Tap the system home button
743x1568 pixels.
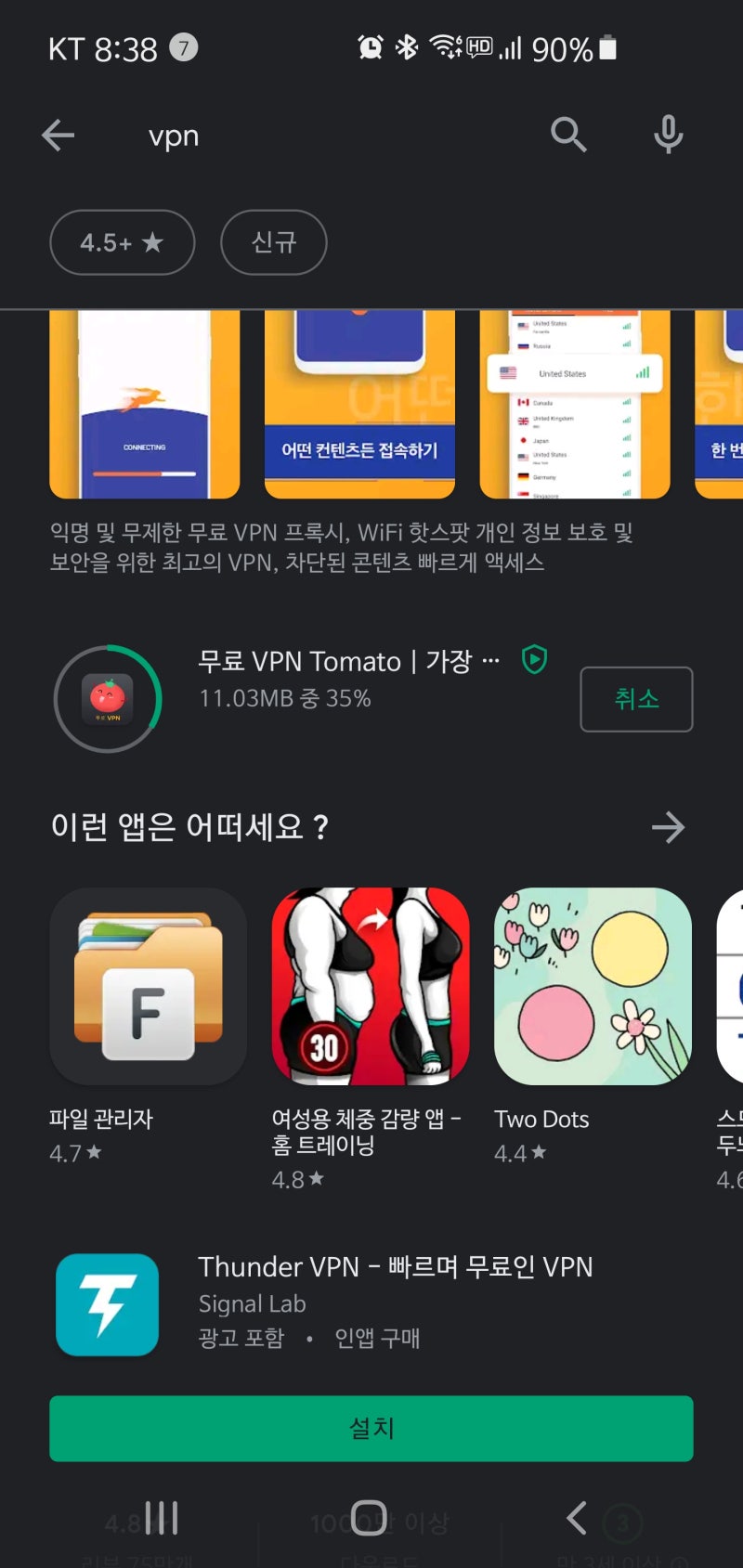pos(370,1518)
